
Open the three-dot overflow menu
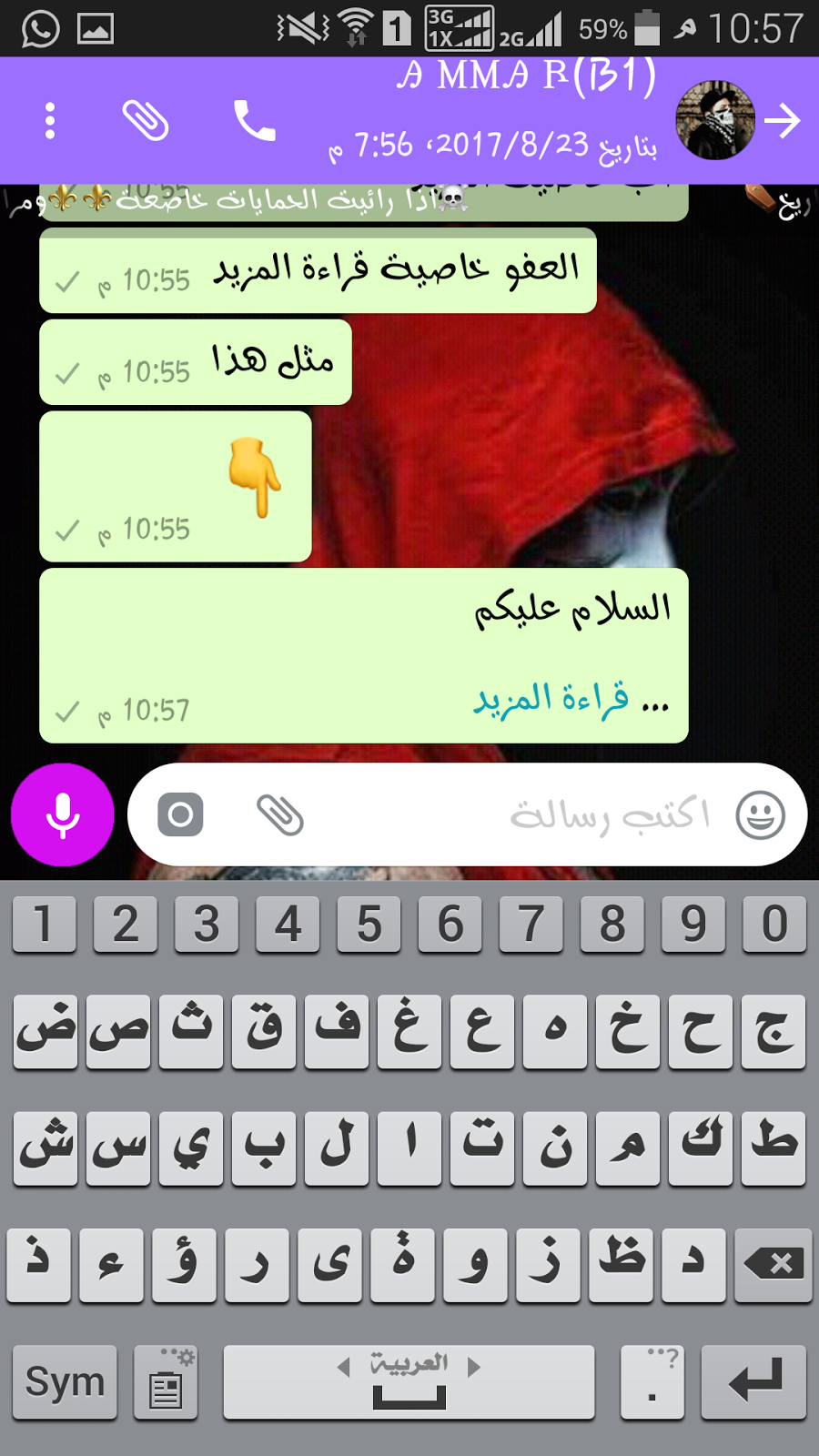click(x=50, y=121)
